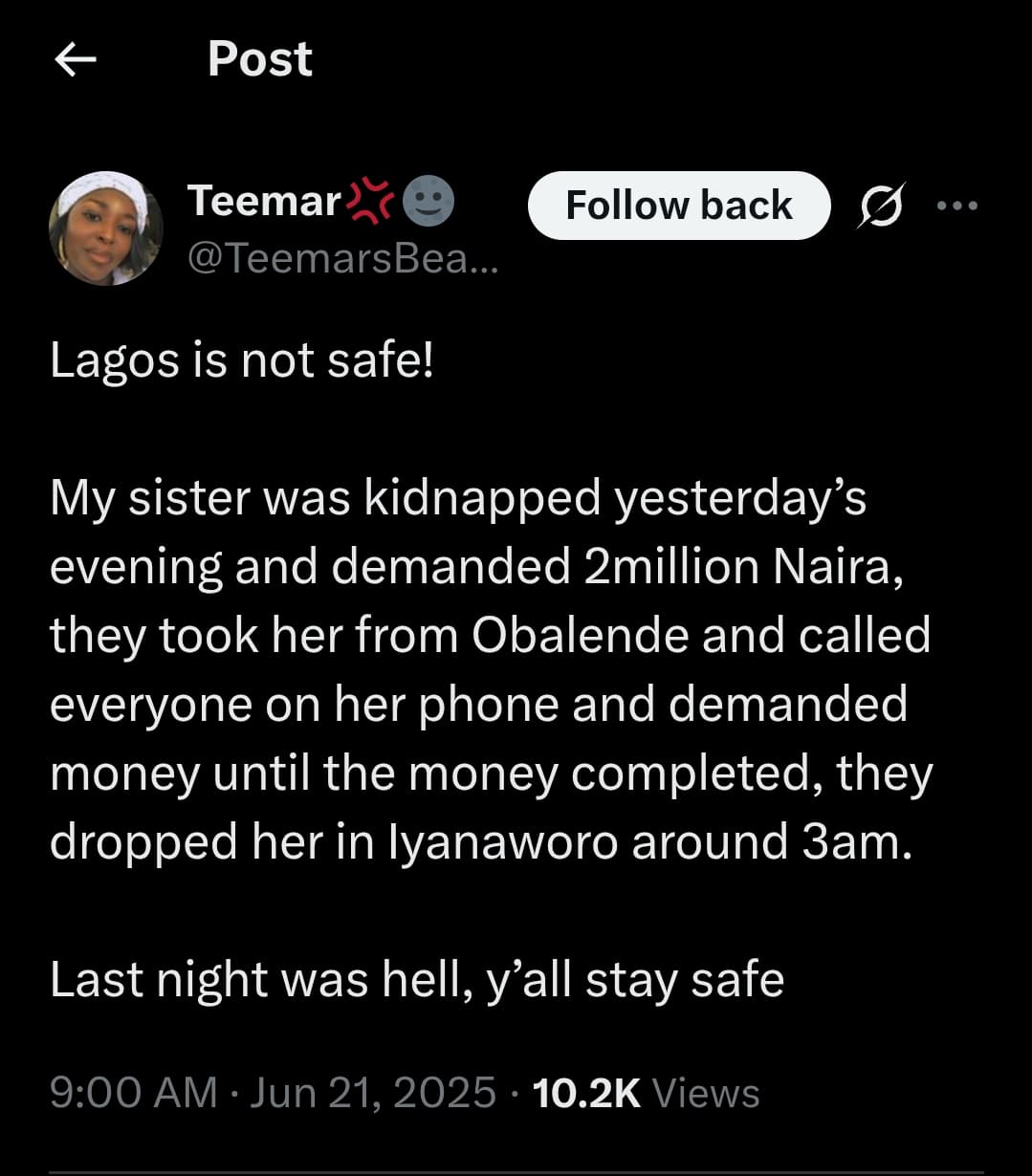Open the post's three-dot overflow menu
This screenshot has width=1032, height=1176.
click(x=957, y=206)
